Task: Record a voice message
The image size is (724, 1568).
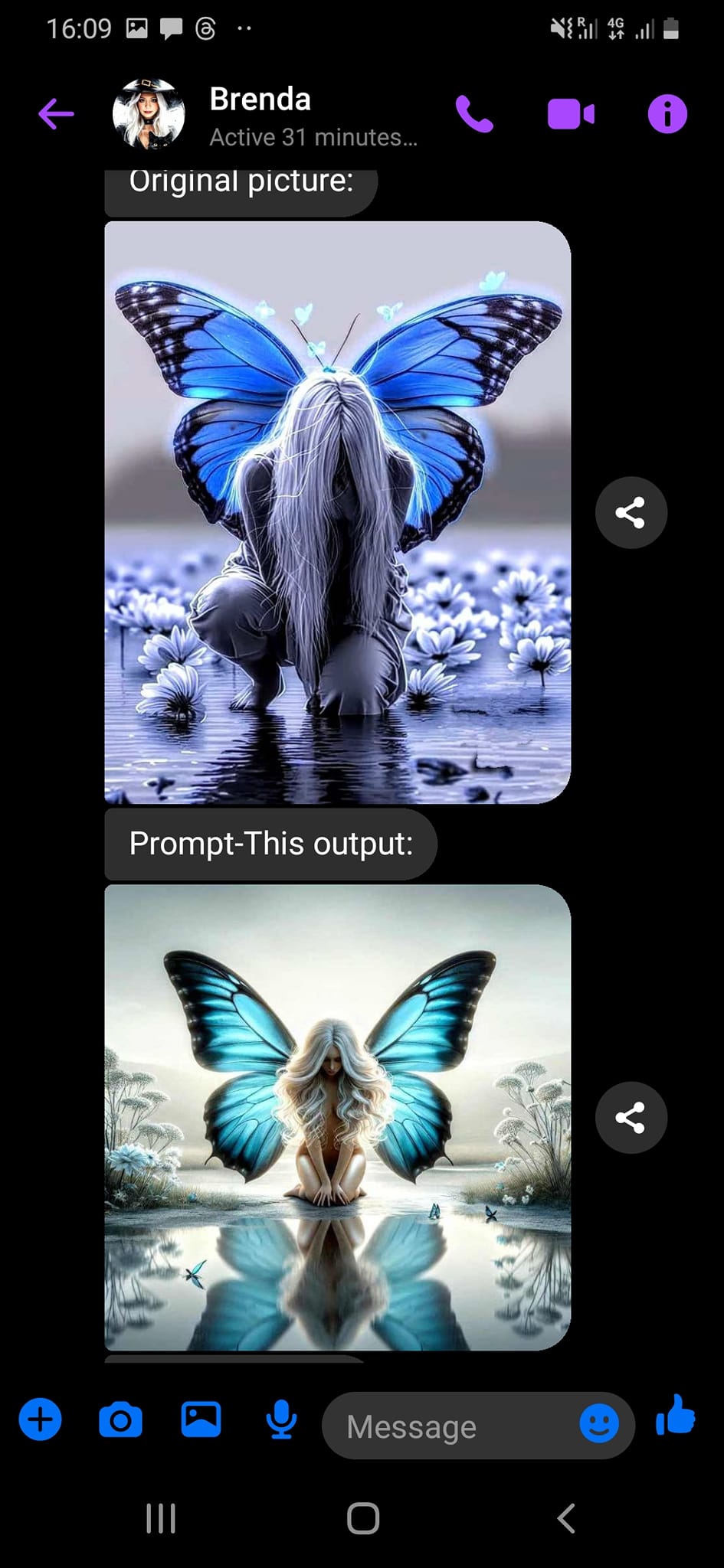Action: (x=281, y=1419)
